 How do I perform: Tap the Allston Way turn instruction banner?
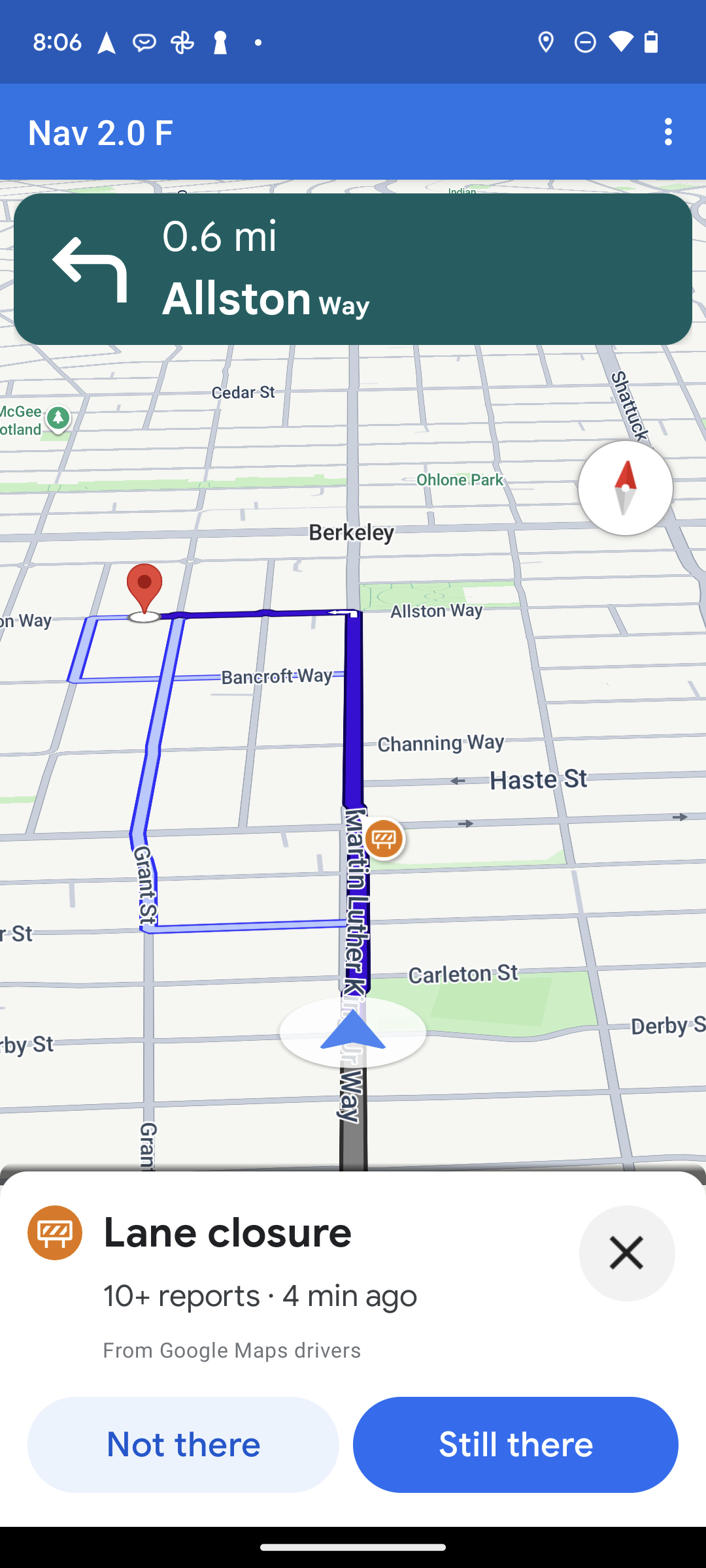353,269
